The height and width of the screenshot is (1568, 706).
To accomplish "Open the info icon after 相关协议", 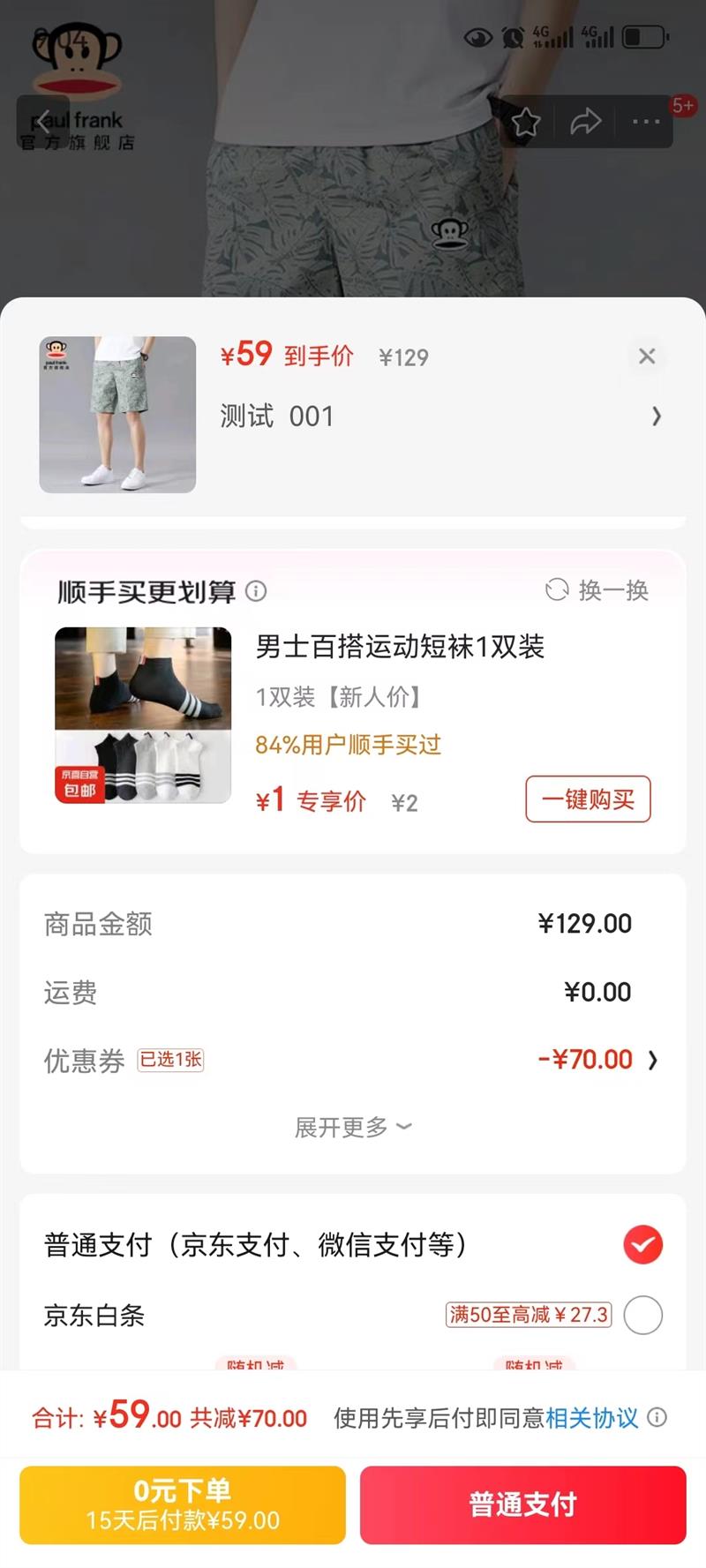I will [x=657, y=1417].
